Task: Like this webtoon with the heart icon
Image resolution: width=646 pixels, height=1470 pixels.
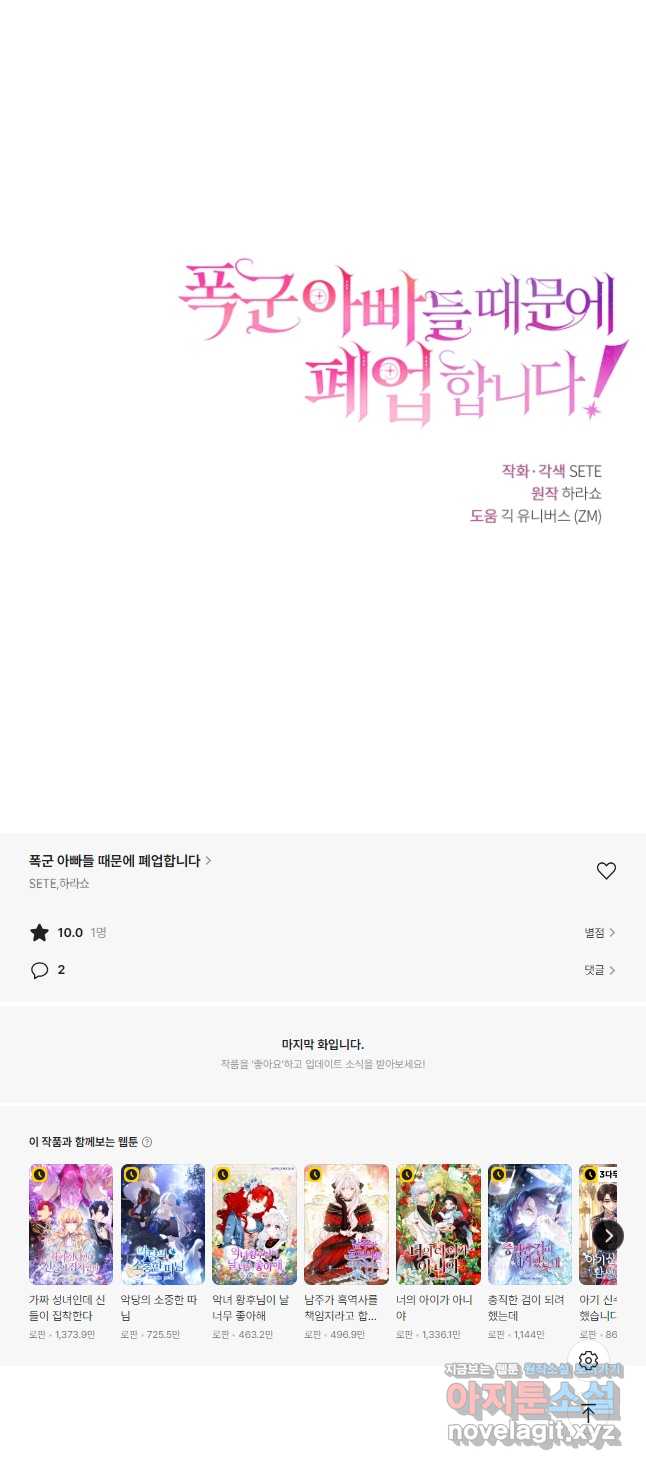Action: point(606,871)
